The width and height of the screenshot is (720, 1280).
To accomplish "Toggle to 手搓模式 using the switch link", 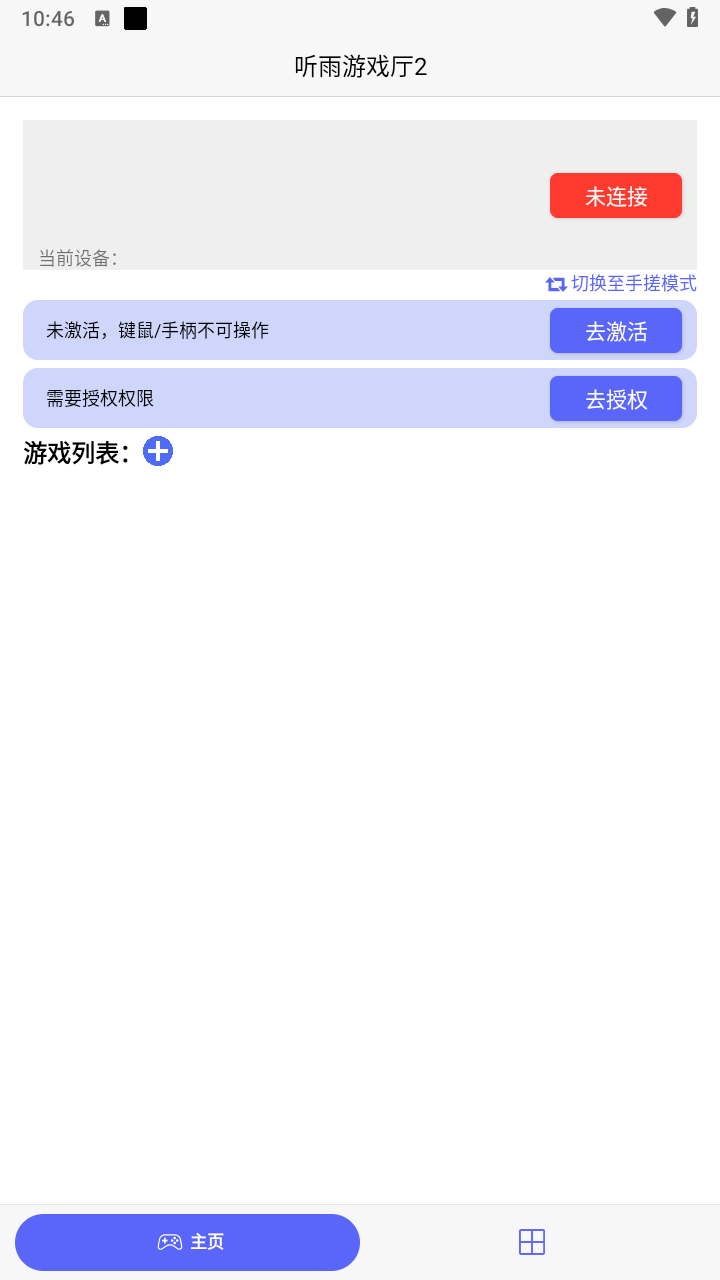I will [x=632, y=283].
